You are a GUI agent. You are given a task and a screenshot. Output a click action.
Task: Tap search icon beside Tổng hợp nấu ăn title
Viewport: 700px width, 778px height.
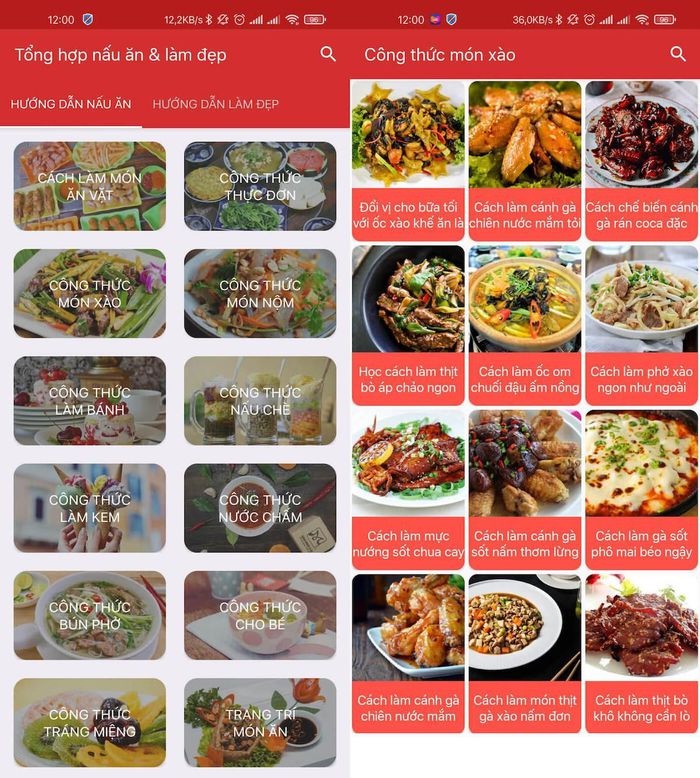[328, 54]
